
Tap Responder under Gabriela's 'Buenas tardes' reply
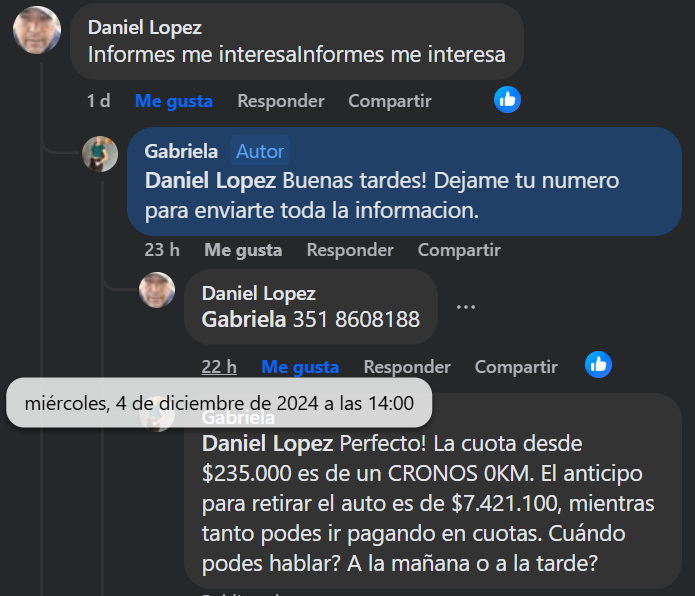(x=350, y=250)
